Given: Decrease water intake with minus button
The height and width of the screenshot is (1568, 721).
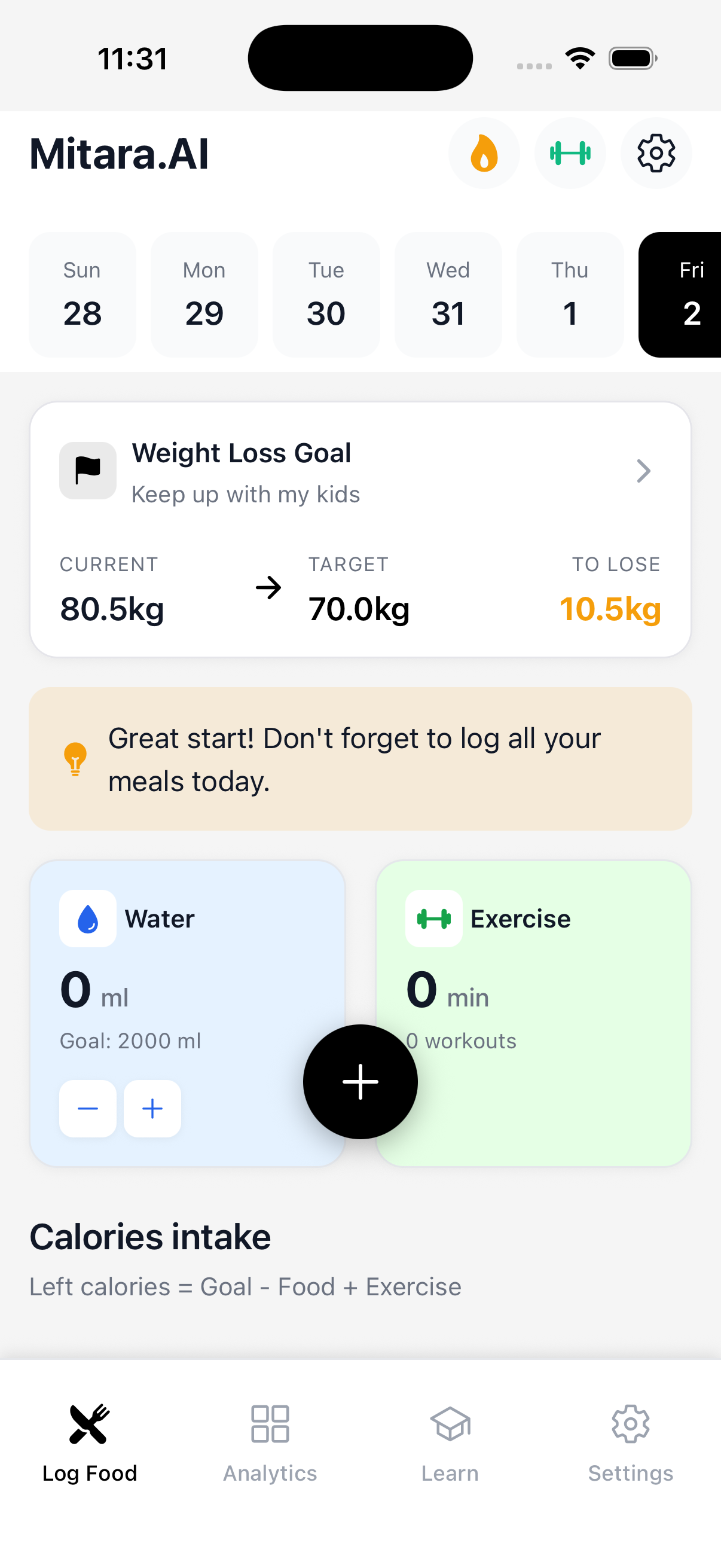Looking at the screenshot, I should pos(88,1109).
